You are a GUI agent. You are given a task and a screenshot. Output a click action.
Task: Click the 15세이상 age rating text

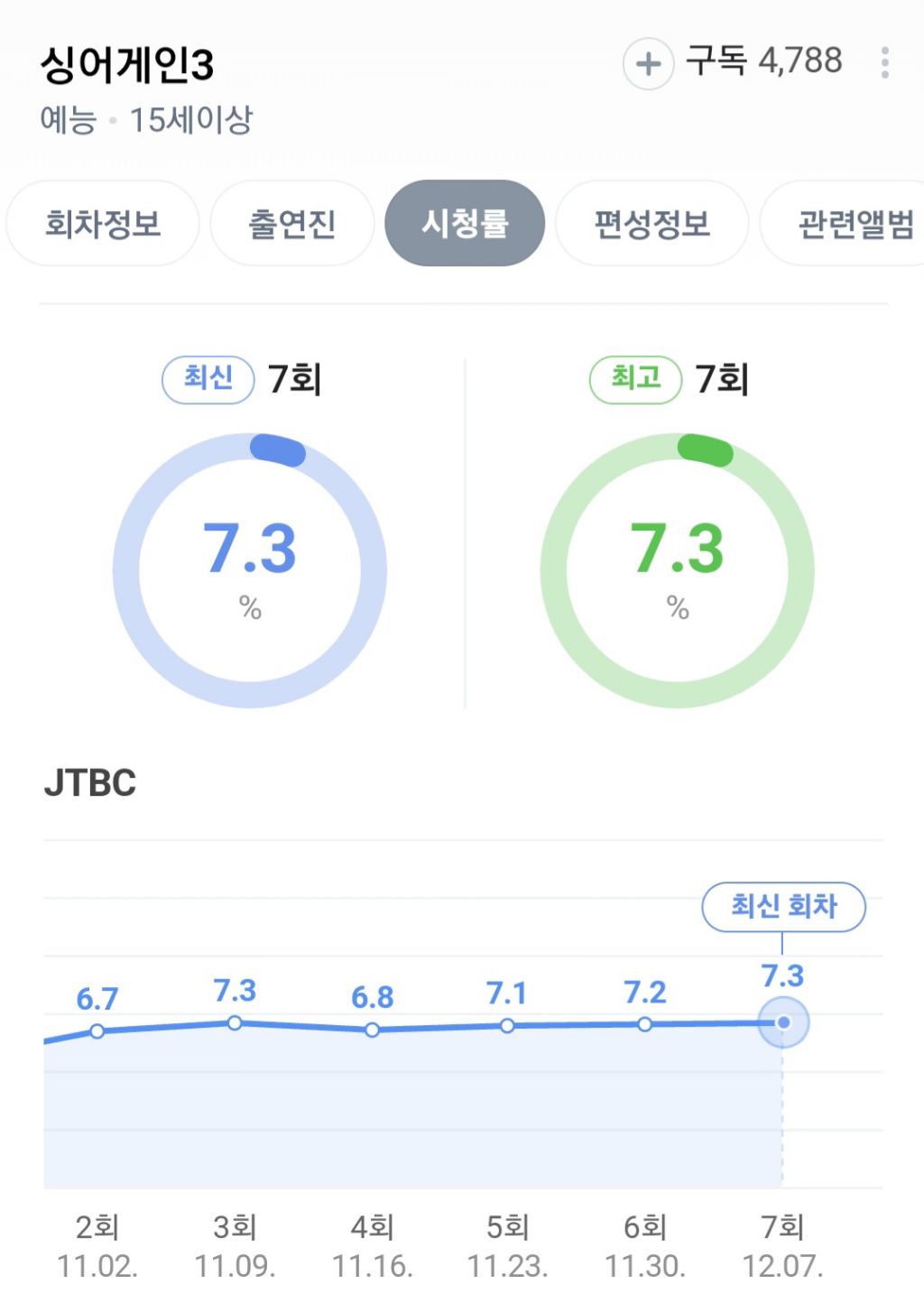pyautogui.click(x=189, y=117)
